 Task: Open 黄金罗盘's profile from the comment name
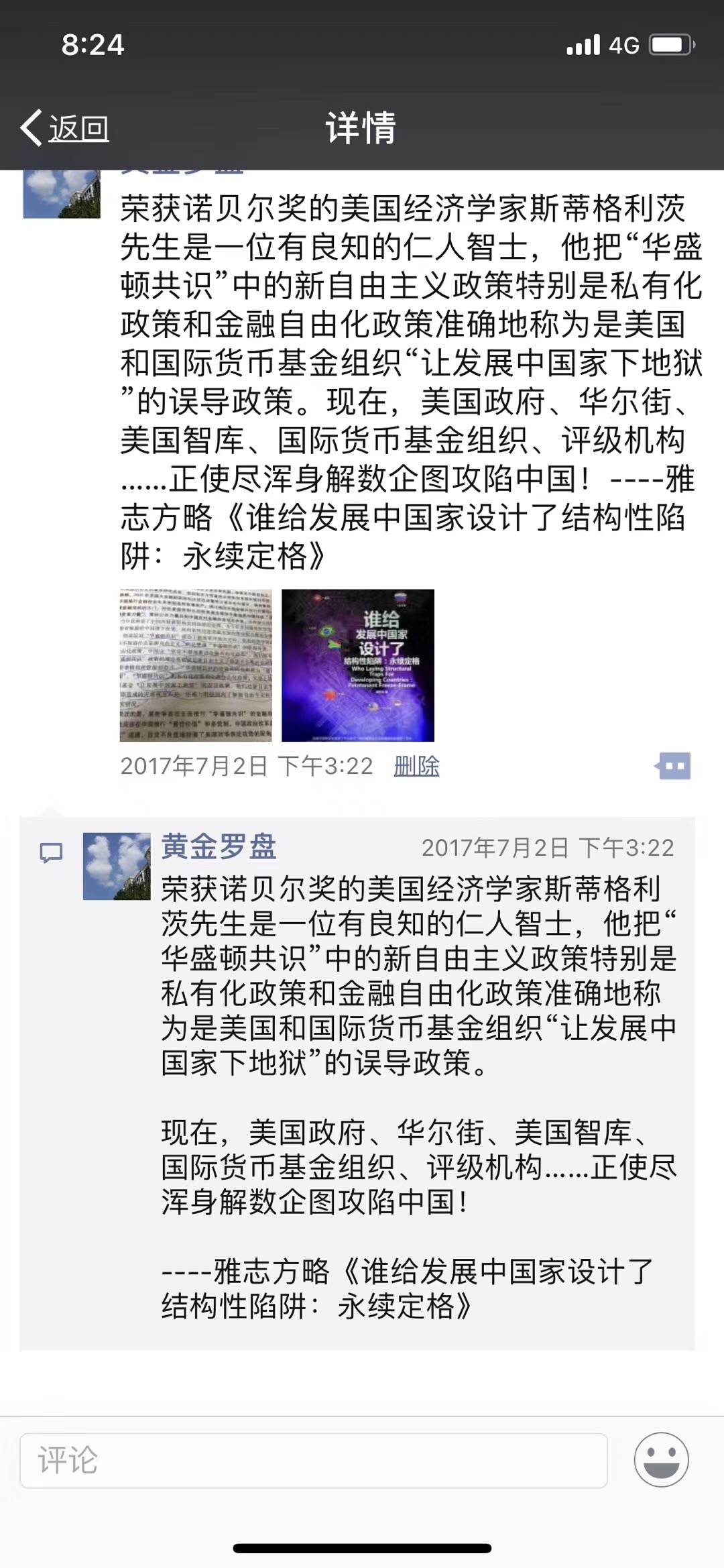pyautogui.click(x=219, y=847)
